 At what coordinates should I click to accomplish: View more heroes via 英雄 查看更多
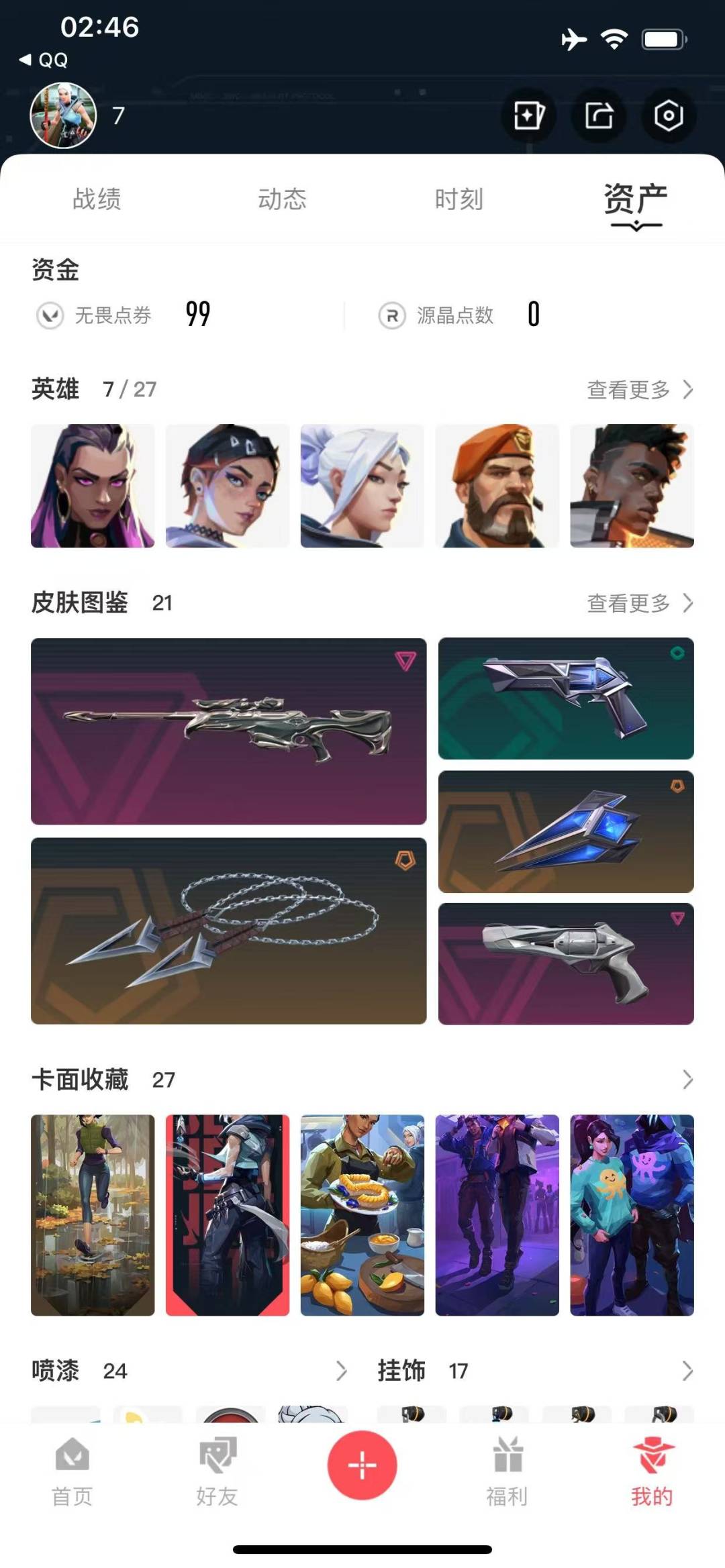[640, 389]
